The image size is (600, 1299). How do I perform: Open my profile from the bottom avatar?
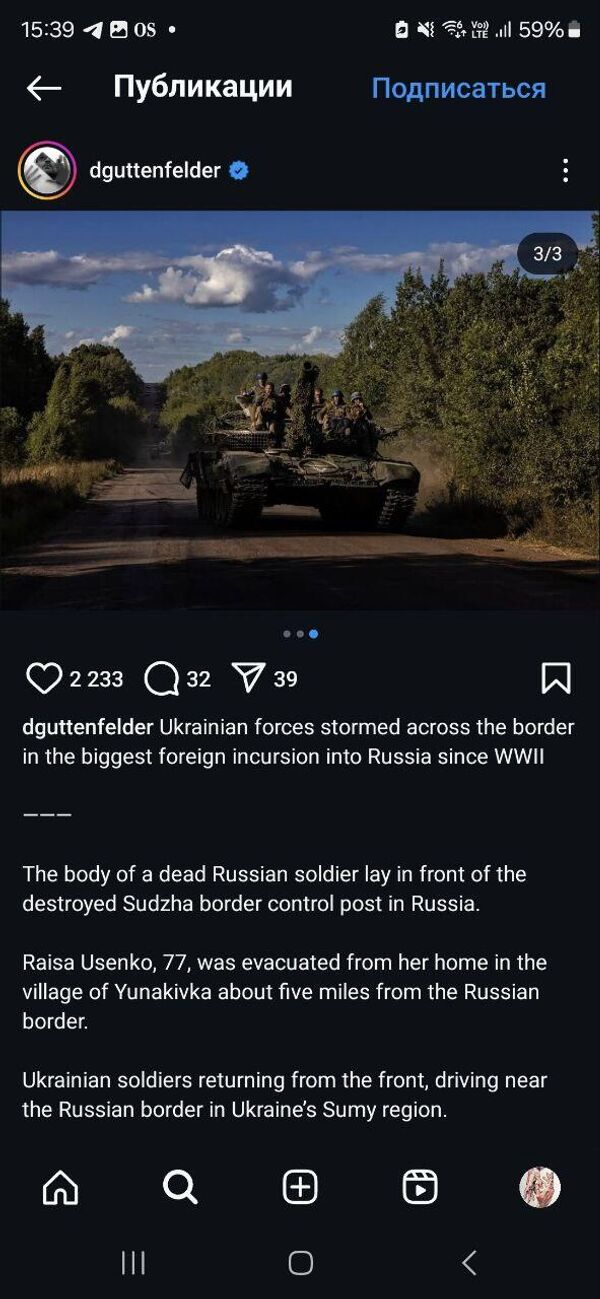coord(540,1187)
